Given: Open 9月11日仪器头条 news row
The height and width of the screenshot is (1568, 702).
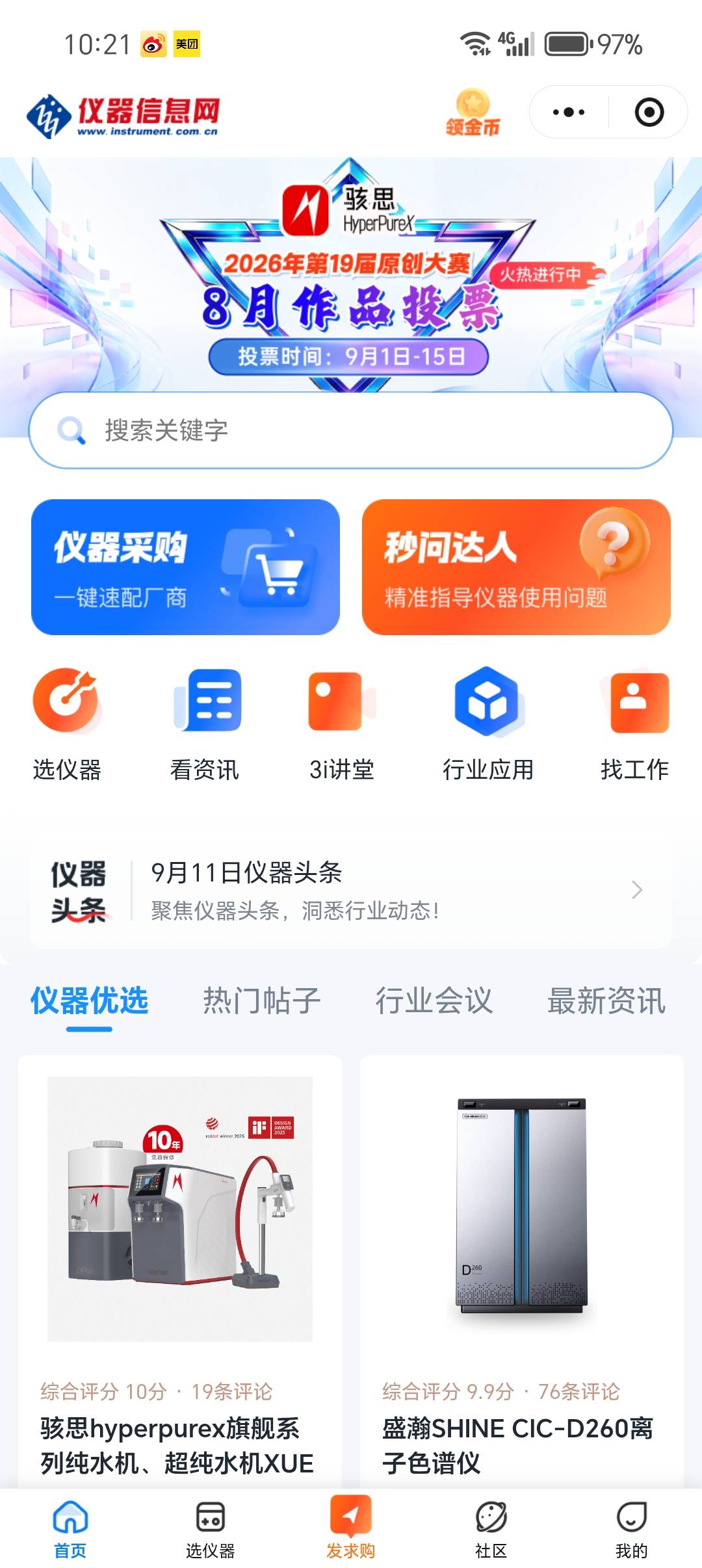Looking at the screenshot, I should point(351,891).
